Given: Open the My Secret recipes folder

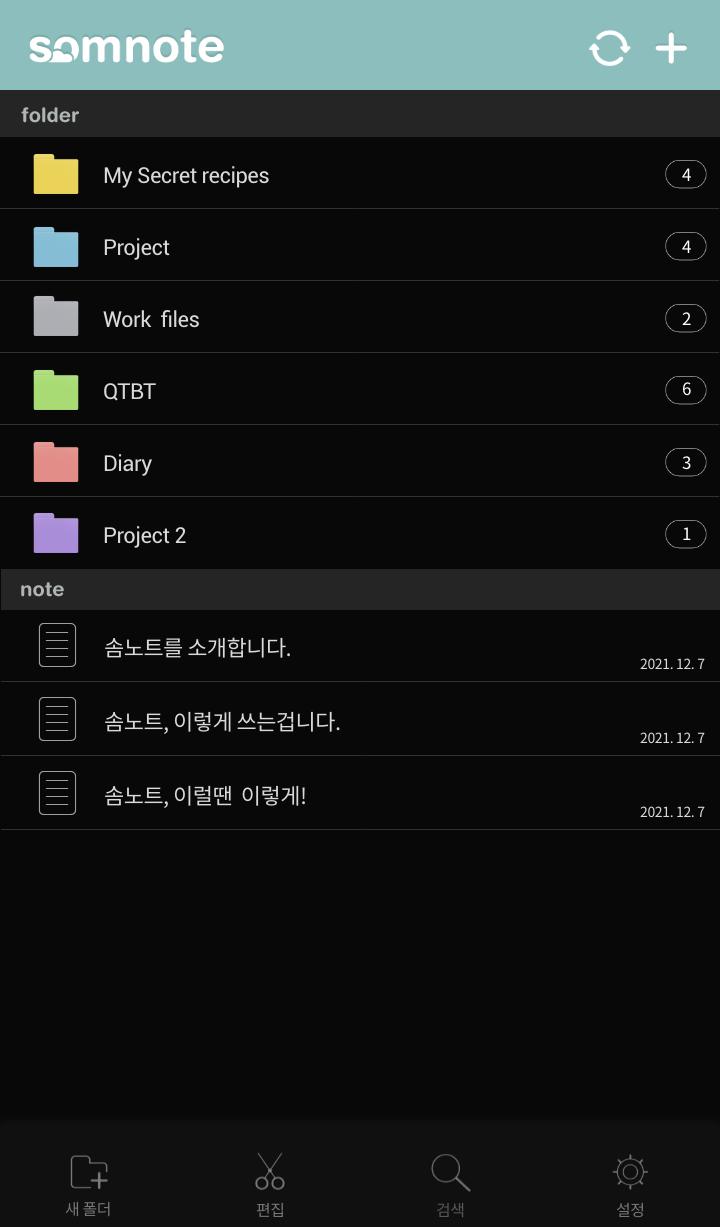Looking at the screenshot, I should tap(186, 175).
